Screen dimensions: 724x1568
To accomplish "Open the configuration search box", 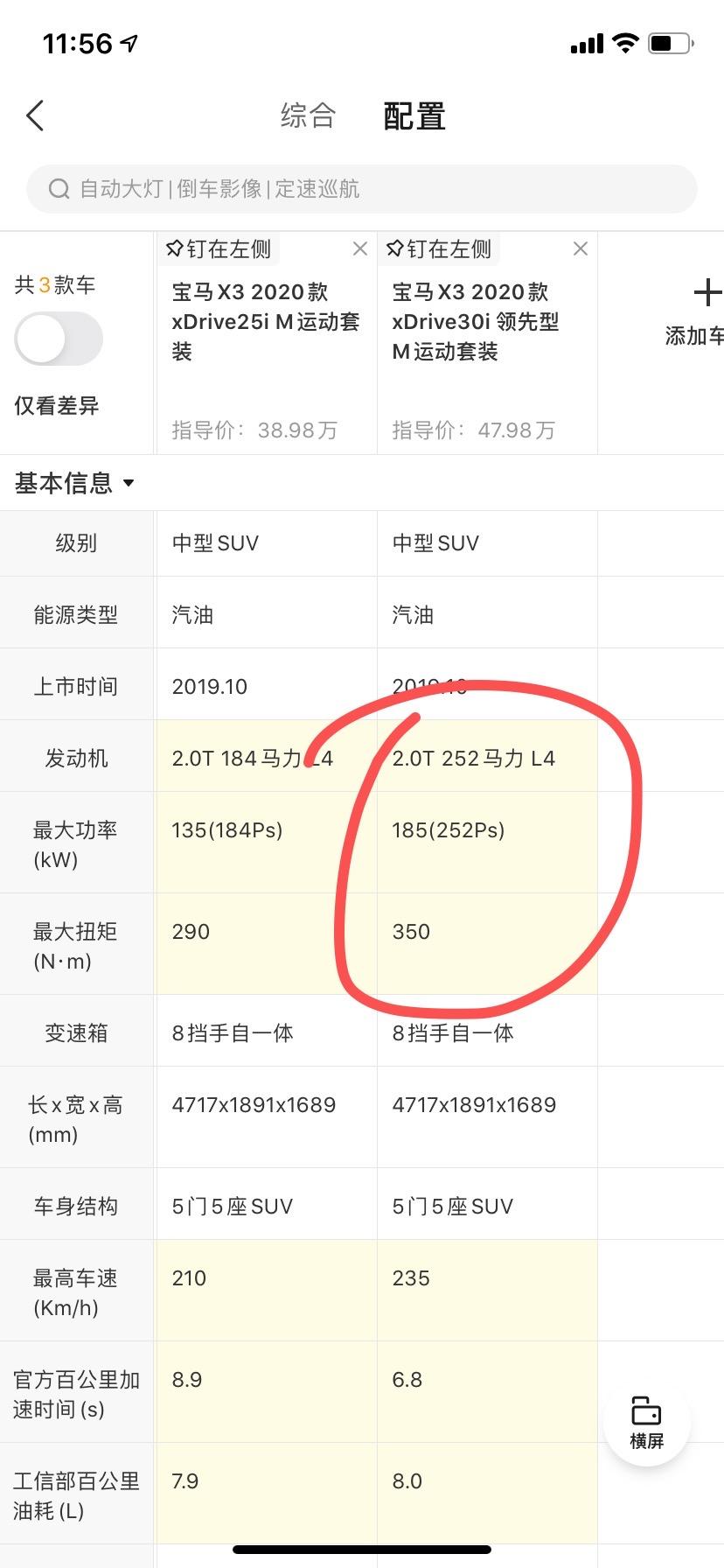I will tap(361, 189).
